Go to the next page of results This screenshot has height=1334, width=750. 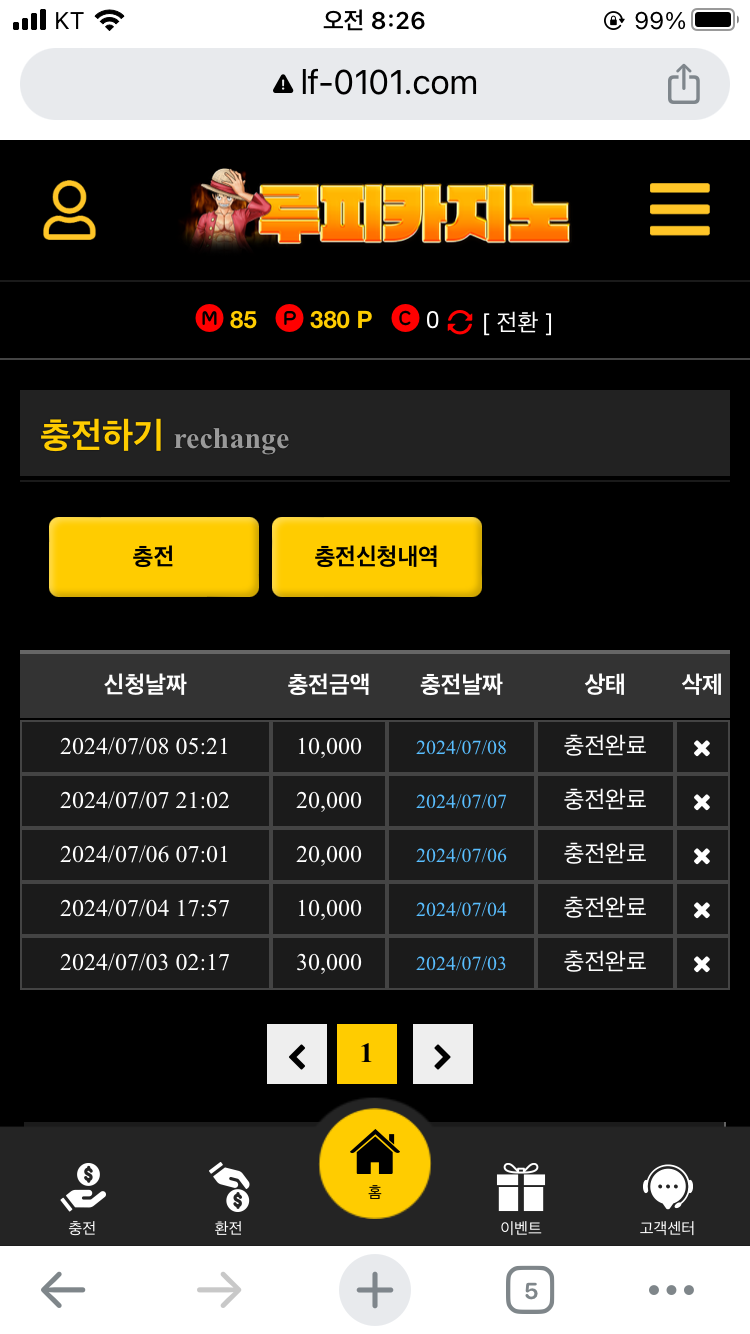pos(442,1054)
